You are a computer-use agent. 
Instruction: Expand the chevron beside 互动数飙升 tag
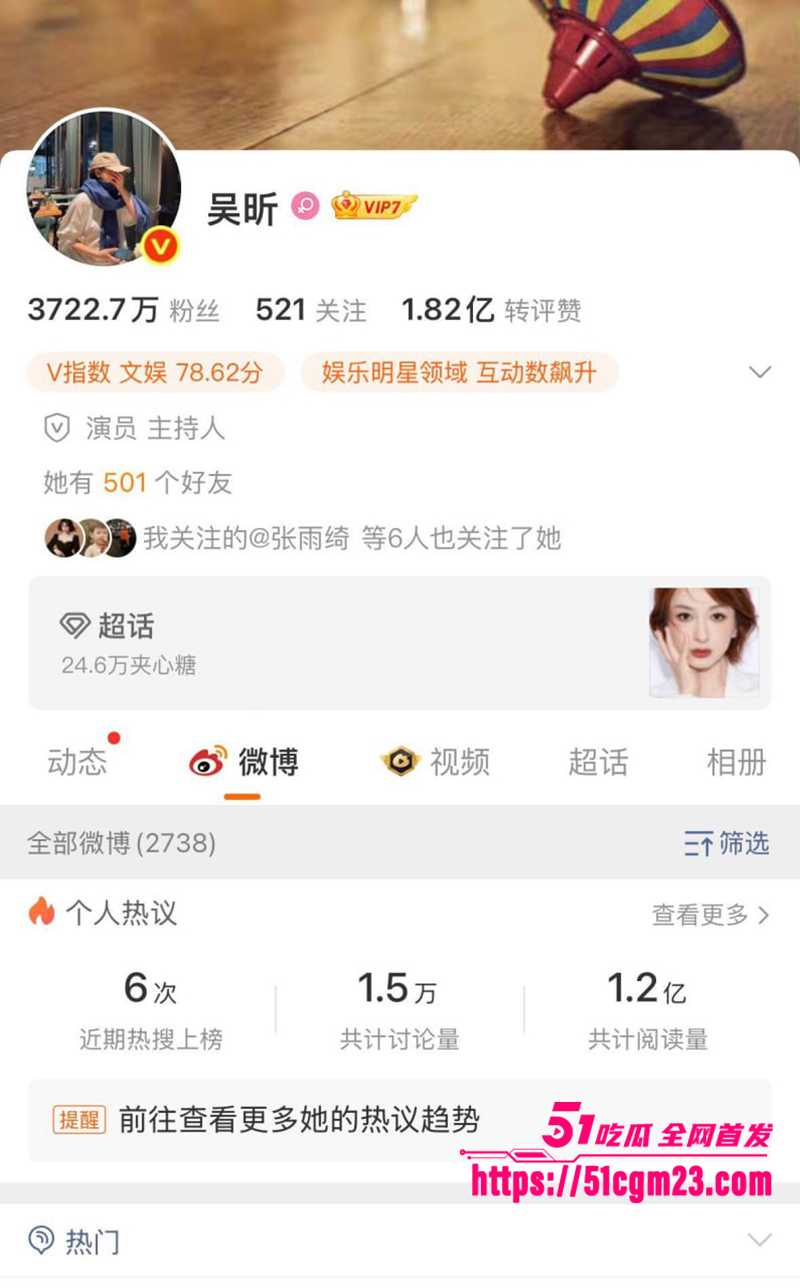point(762,371)
